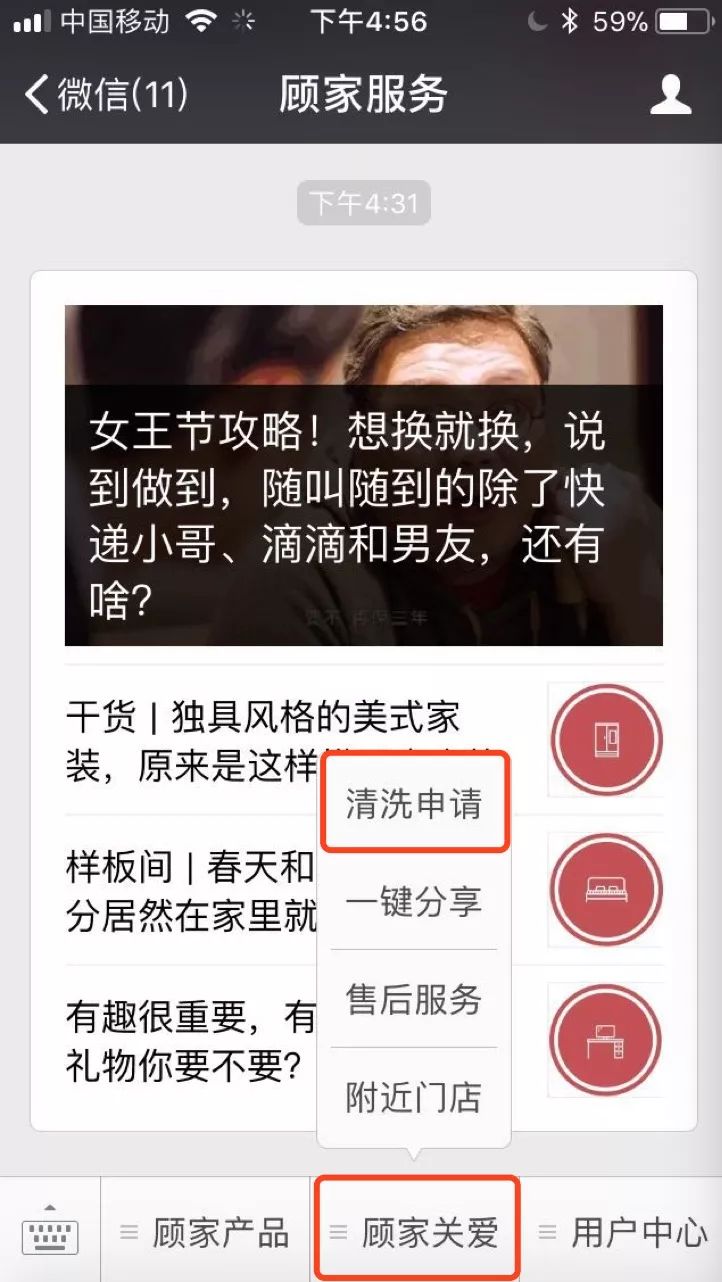722x1282 pixels.
Task: Open the 女王节攻略 headline article
Action: [x=363, y=475]
